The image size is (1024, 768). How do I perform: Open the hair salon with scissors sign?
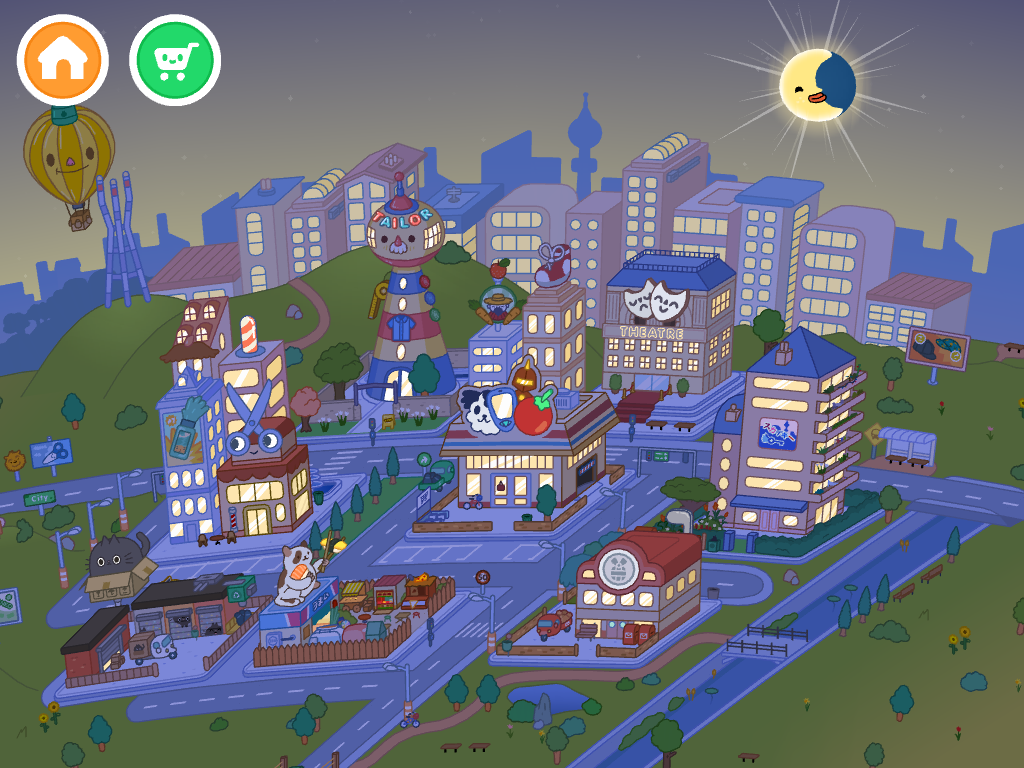(x=262, y=480)
